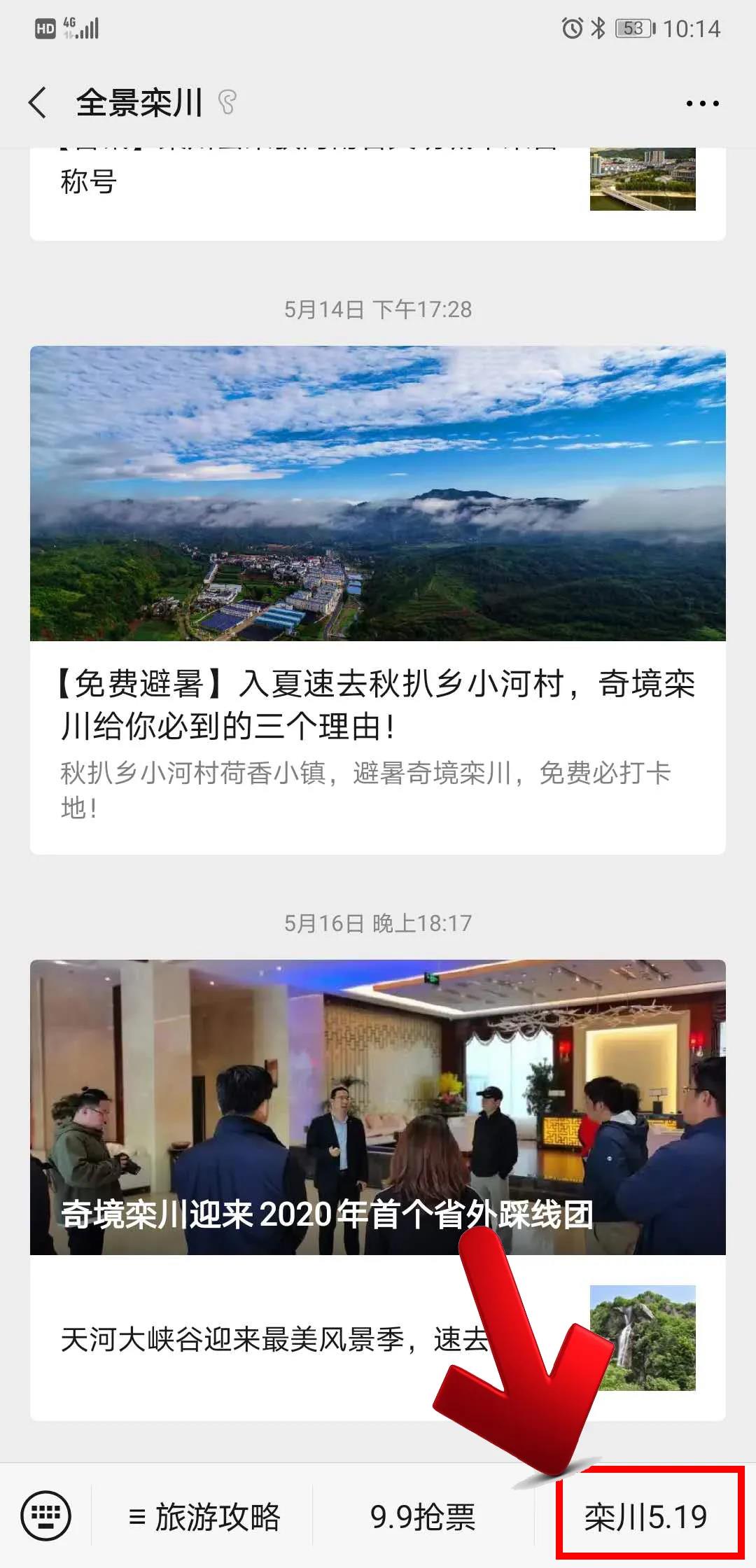Screen dimensions: 756x1568
Task: Switch to keyboard input mode
Action: coord(46,1515)
